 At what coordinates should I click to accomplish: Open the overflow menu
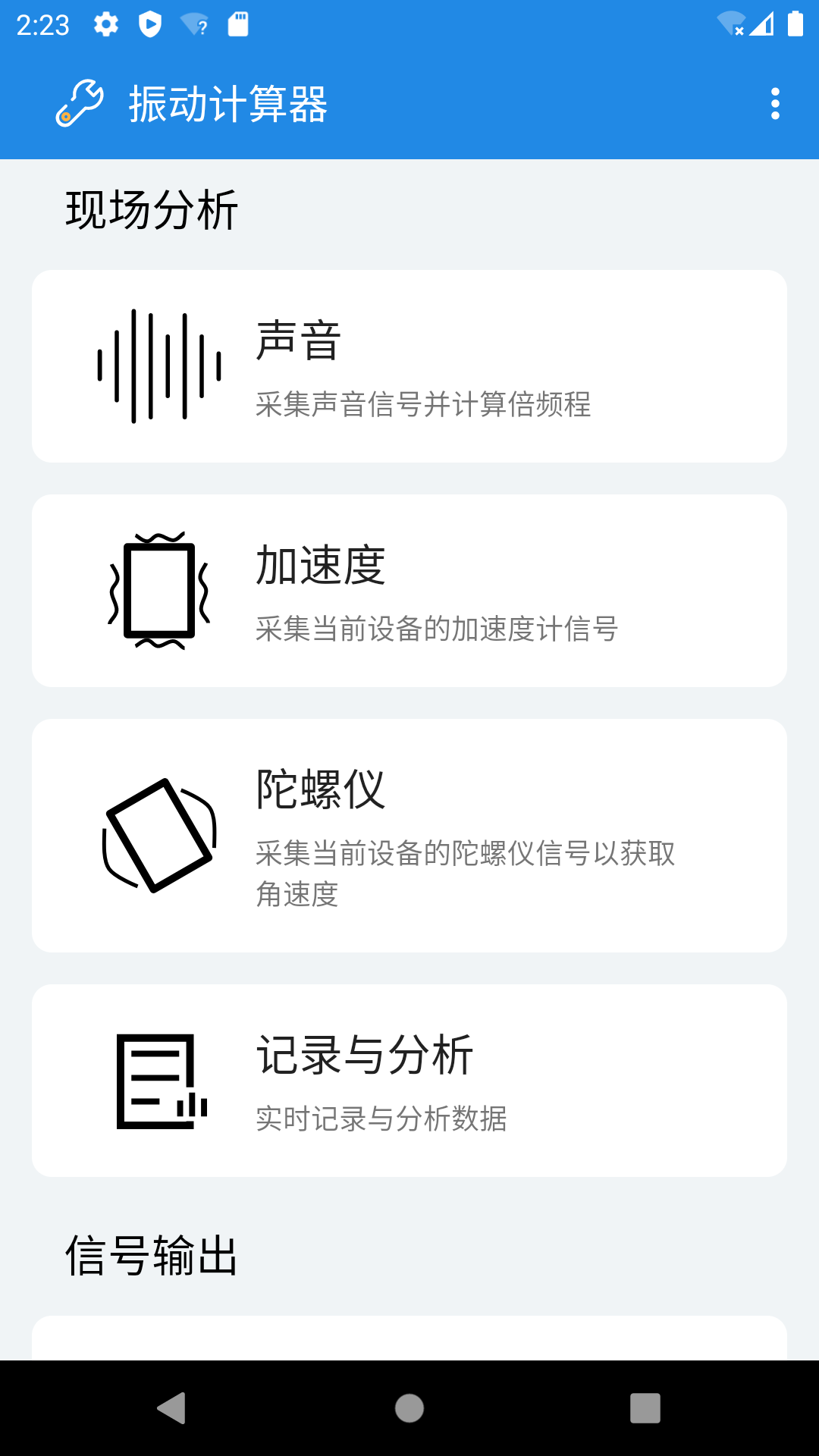pos(774,104)
